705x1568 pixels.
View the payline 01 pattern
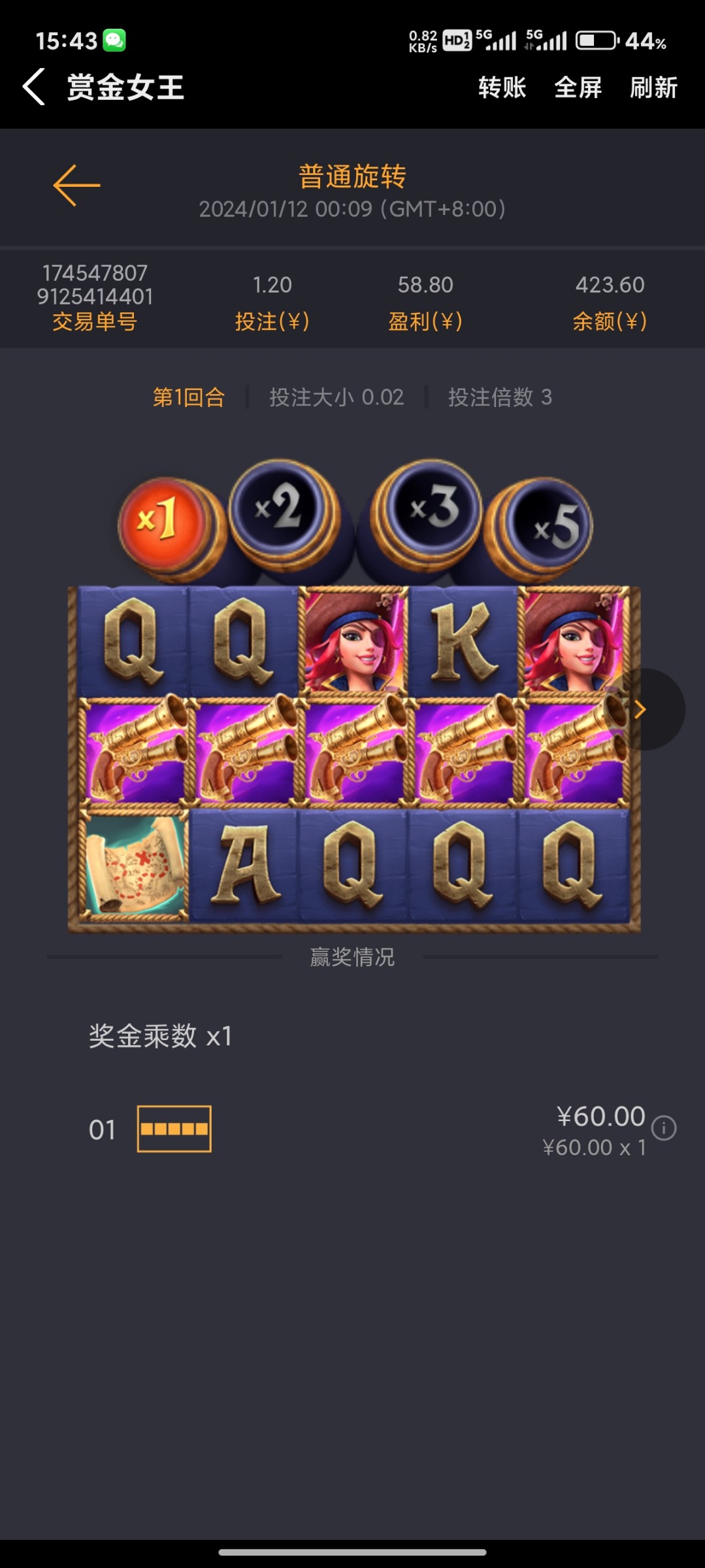point(174,1128)
